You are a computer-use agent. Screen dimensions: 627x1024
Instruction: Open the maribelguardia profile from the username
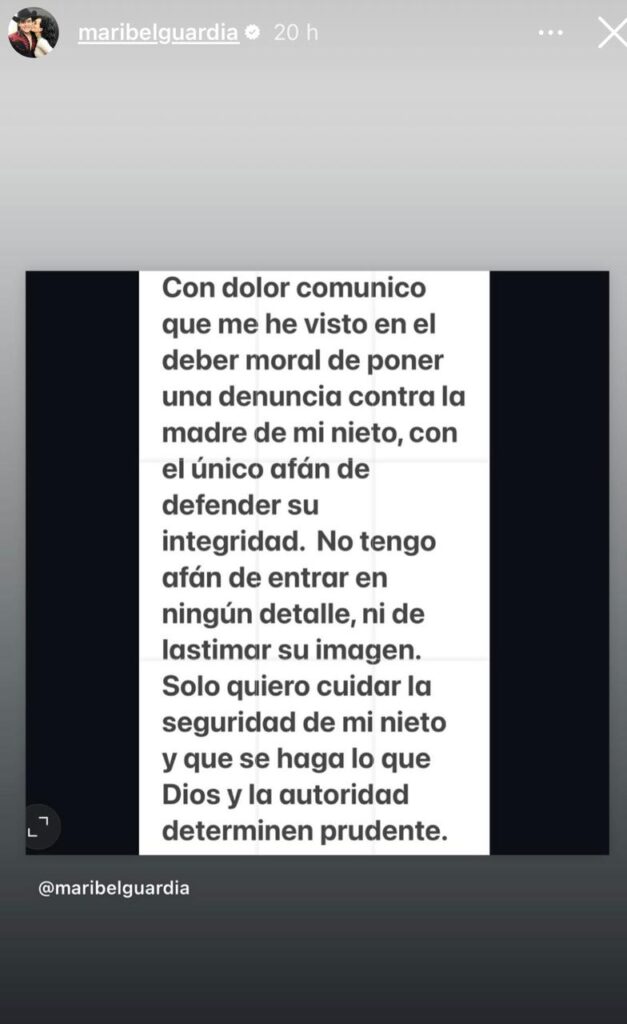pos(158,32)
